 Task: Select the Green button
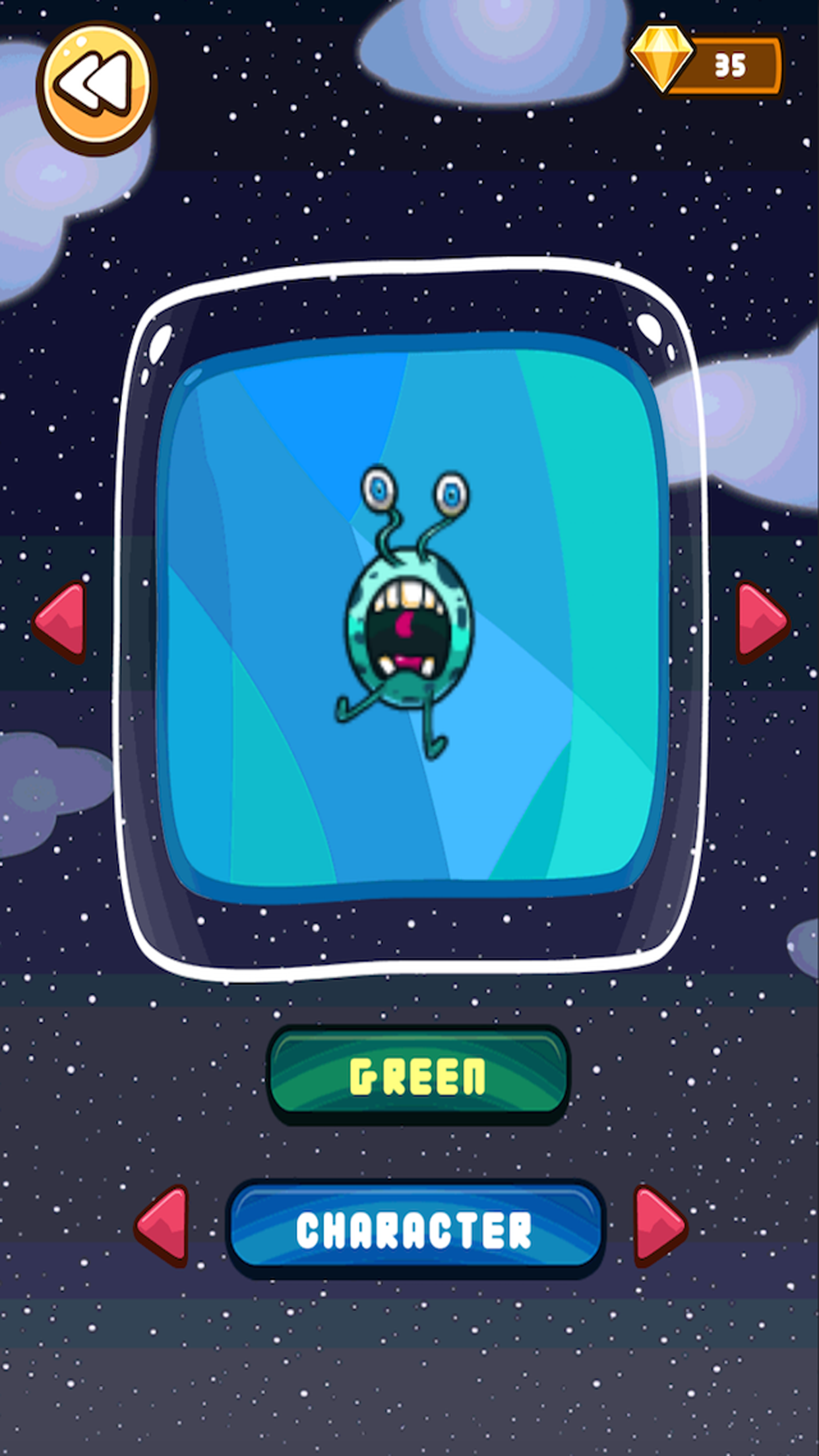click(418, 1076)
